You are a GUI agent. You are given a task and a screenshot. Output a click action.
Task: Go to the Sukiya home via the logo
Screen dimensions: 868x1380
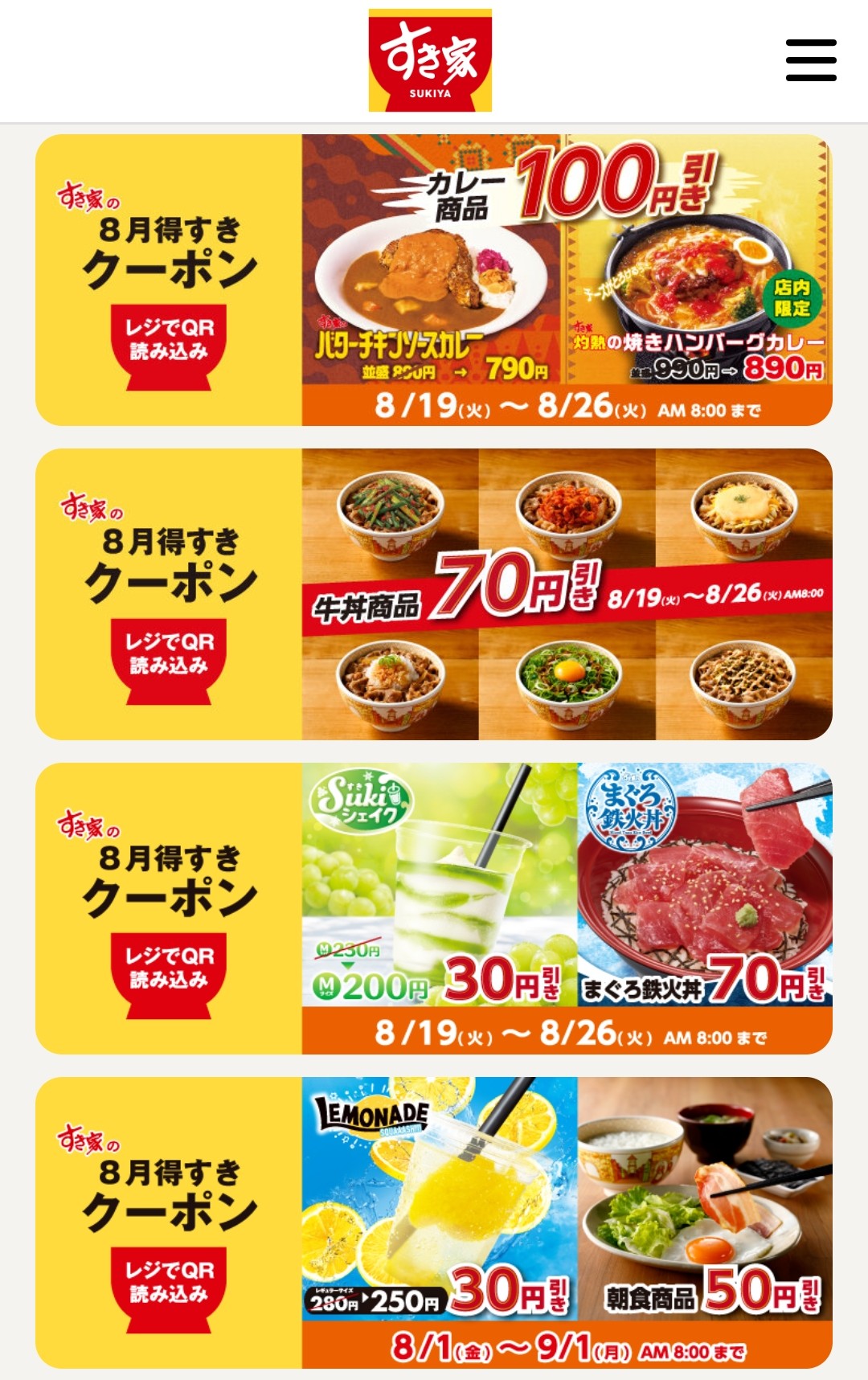coord(430,60)
